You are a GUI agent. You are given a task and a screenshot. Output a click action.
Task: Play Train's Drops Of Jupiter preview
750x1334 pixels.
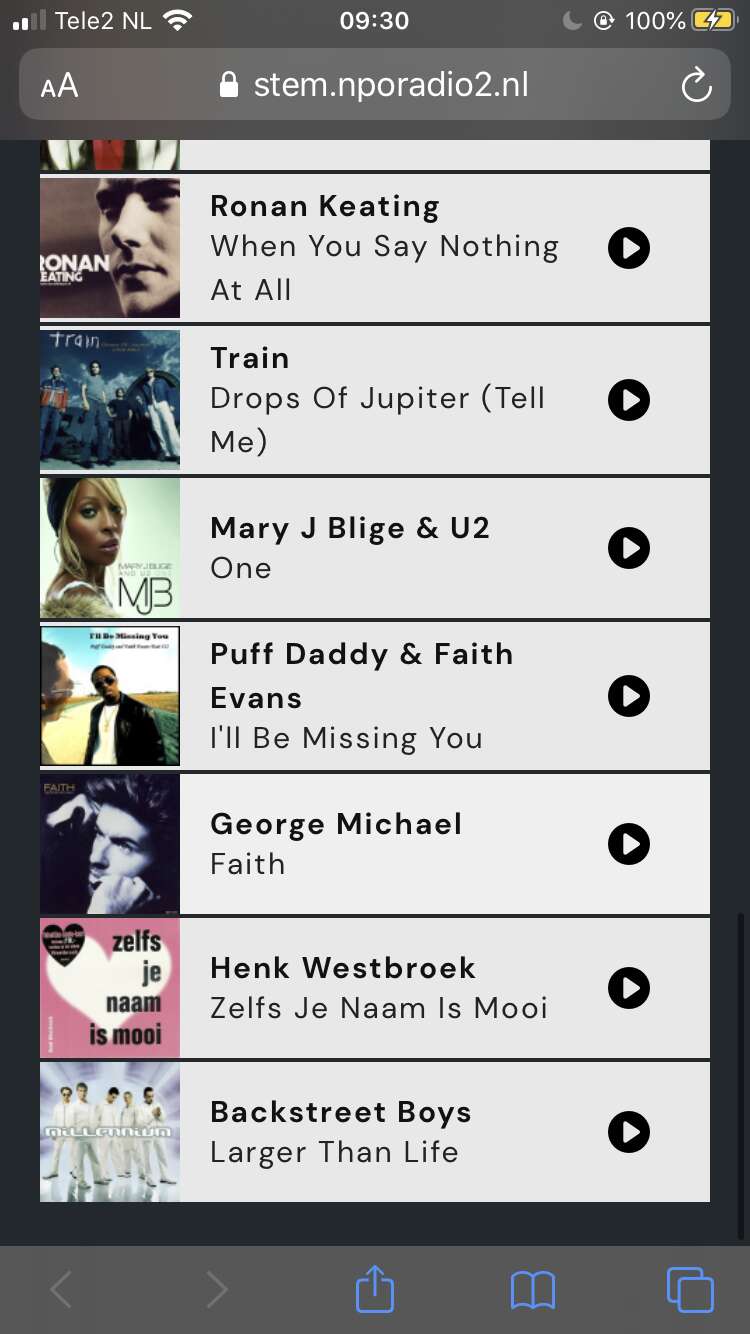(629, 400)
